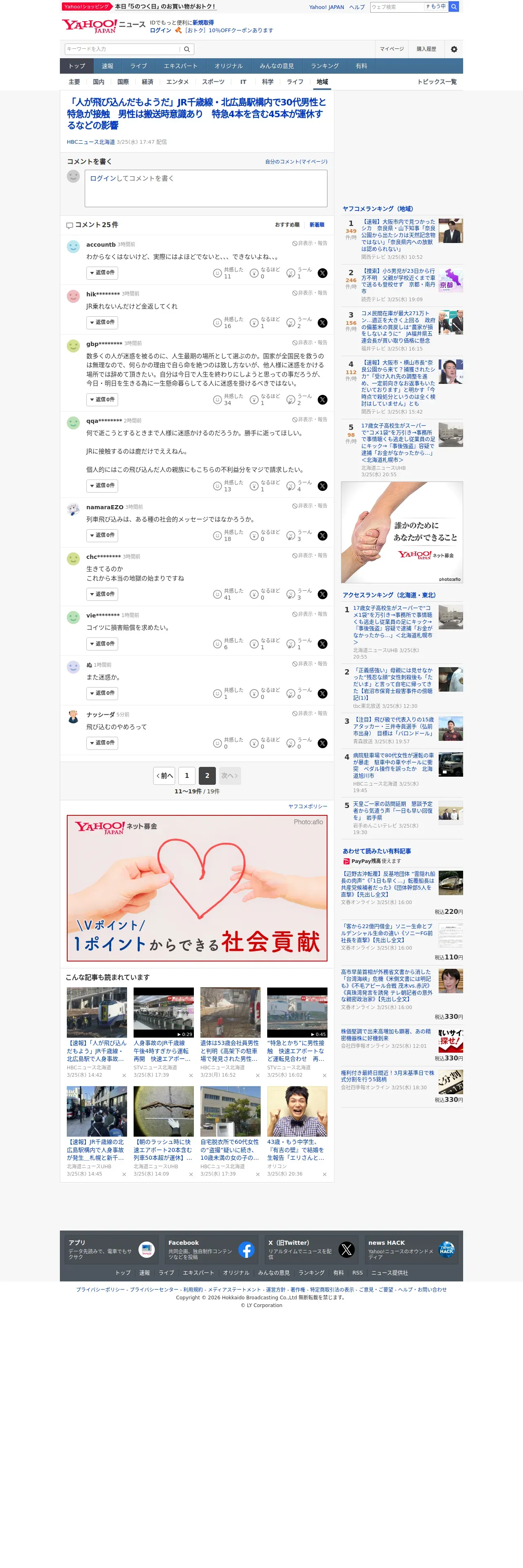This screenshot has width=523, height=1568.
Task: Open the settings gear icon
Action: (x=454, y=49)
